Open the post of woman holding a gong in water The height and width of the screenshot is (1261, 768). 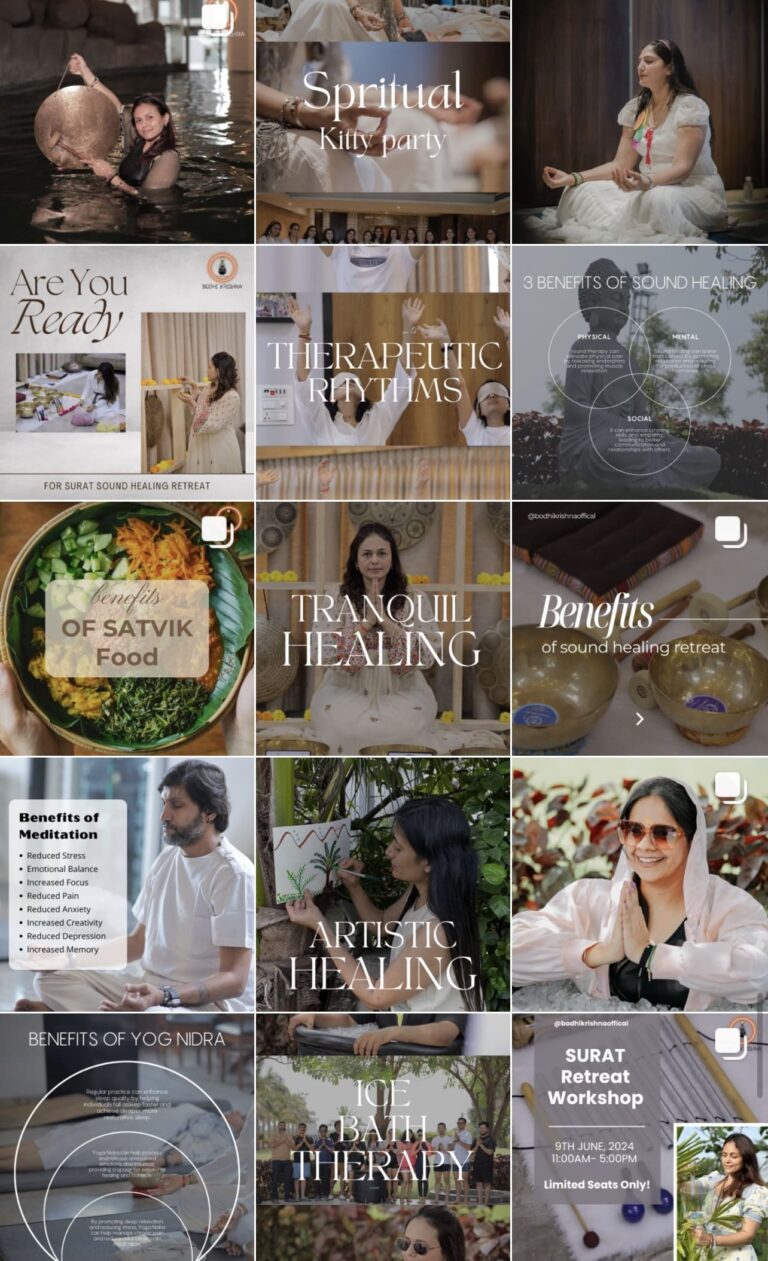click(126, 120)
